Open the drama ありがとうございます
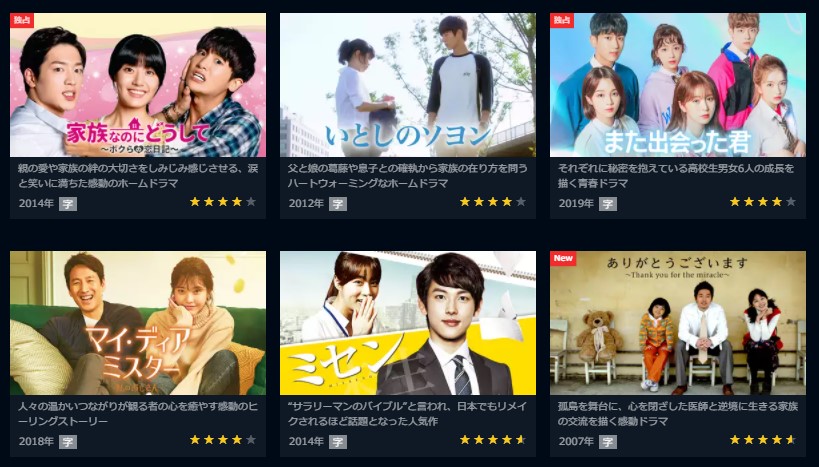The width and height of the screenshot is (819, 467). point(678,323)
